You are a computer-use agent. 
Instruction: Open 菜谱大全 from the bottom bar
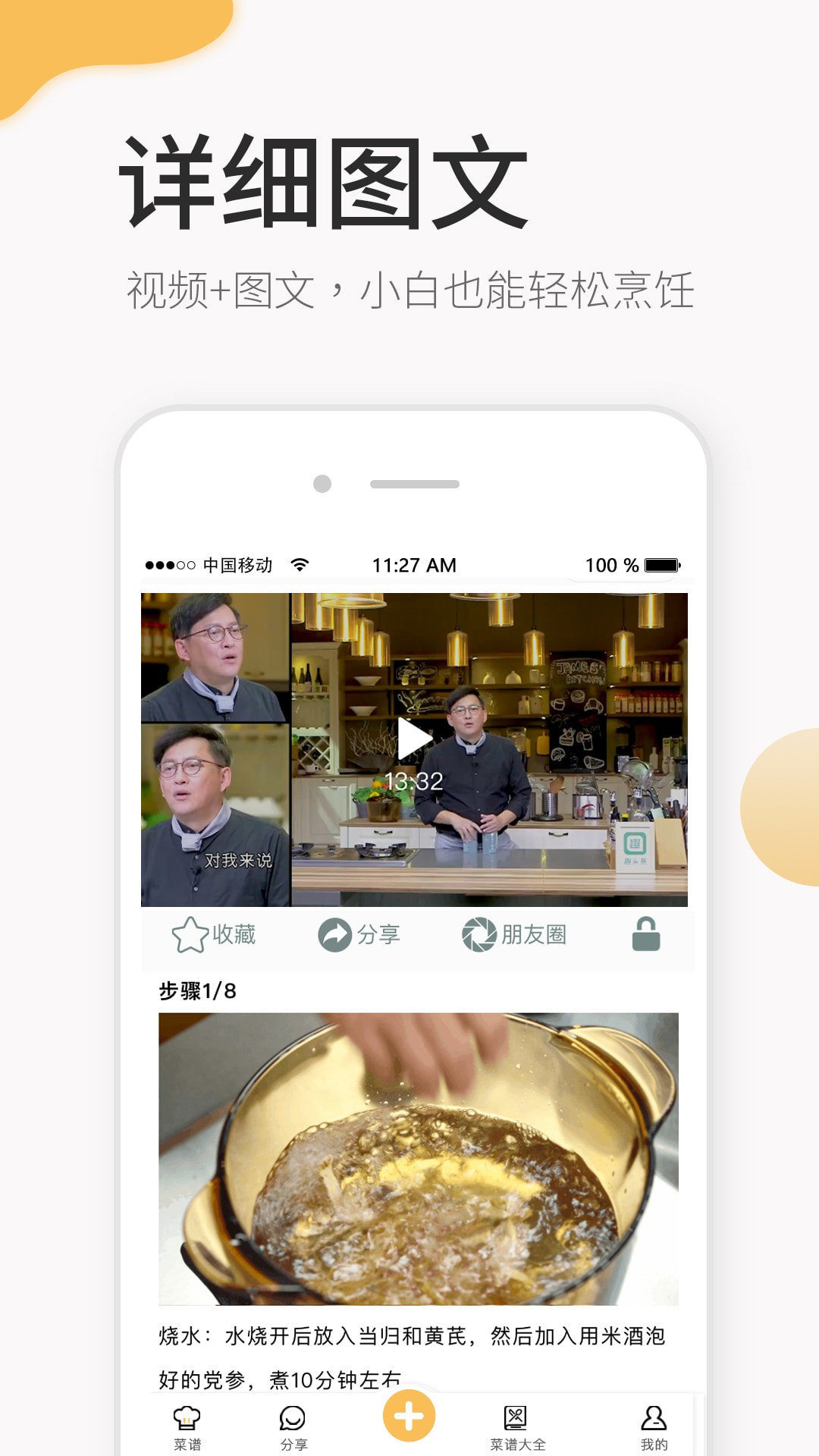click(516, 1418)
